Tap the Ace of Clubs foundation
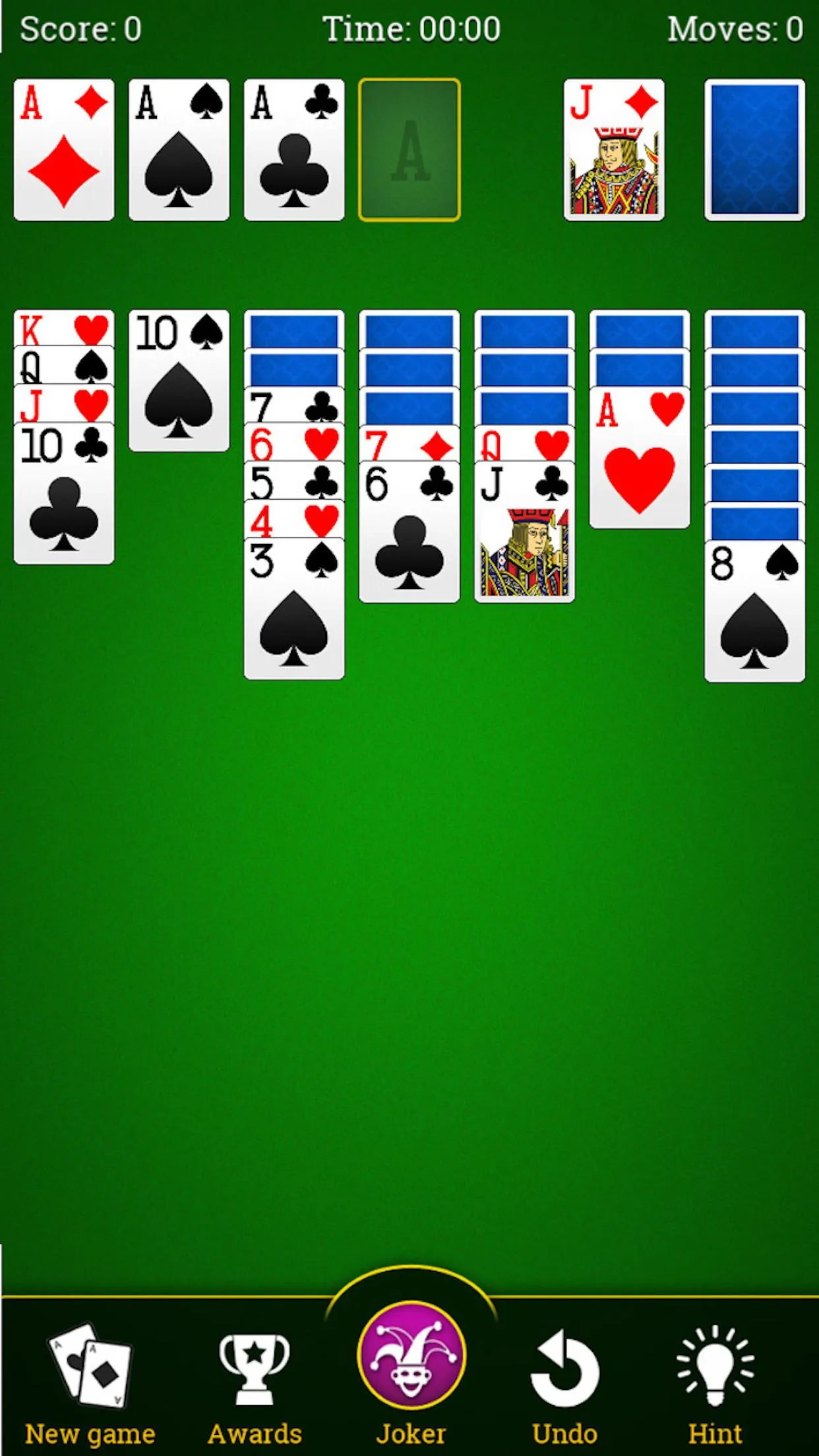The height and width of the screenshot is (1456, 819). coord(293,148)
